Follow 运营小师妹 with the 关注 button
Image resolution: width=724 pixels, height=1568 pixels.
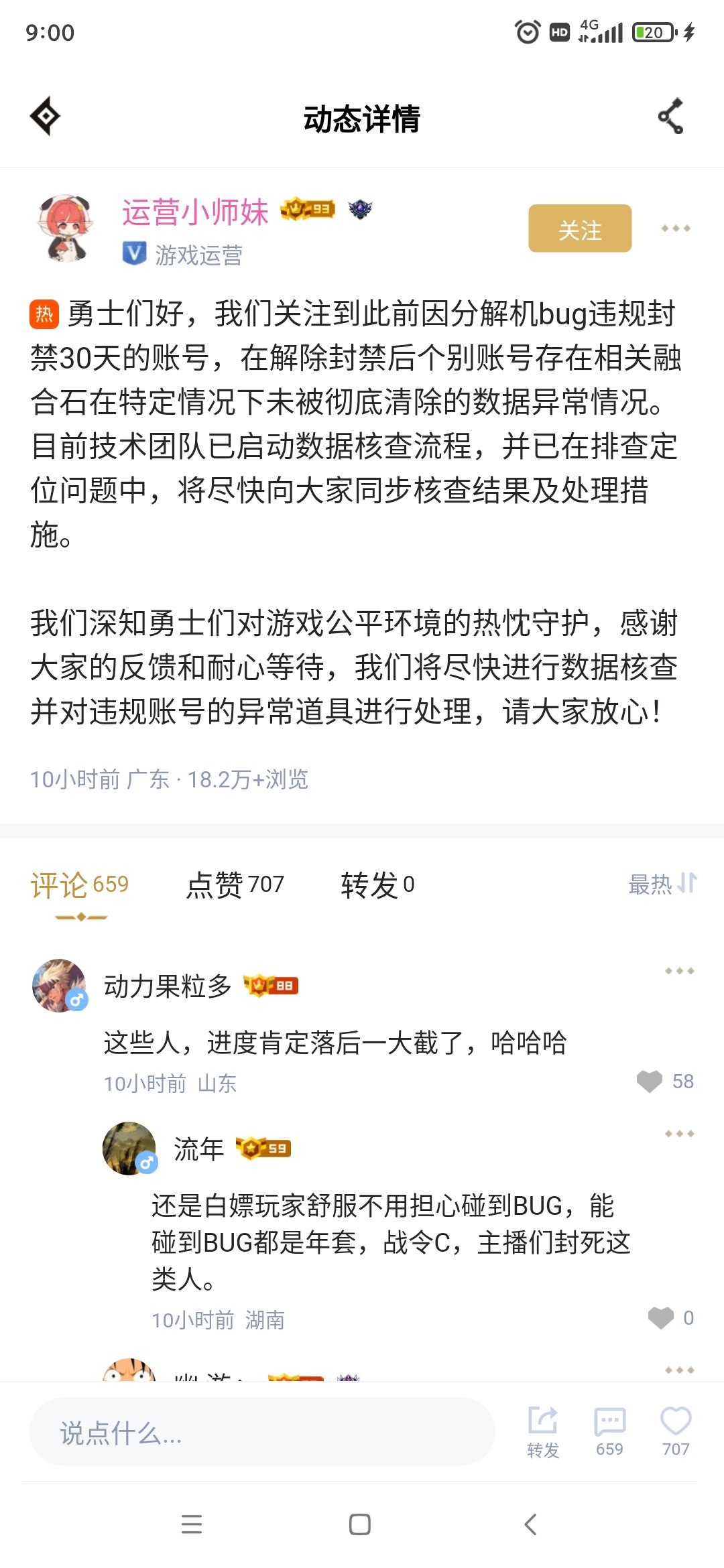point(580,229)
